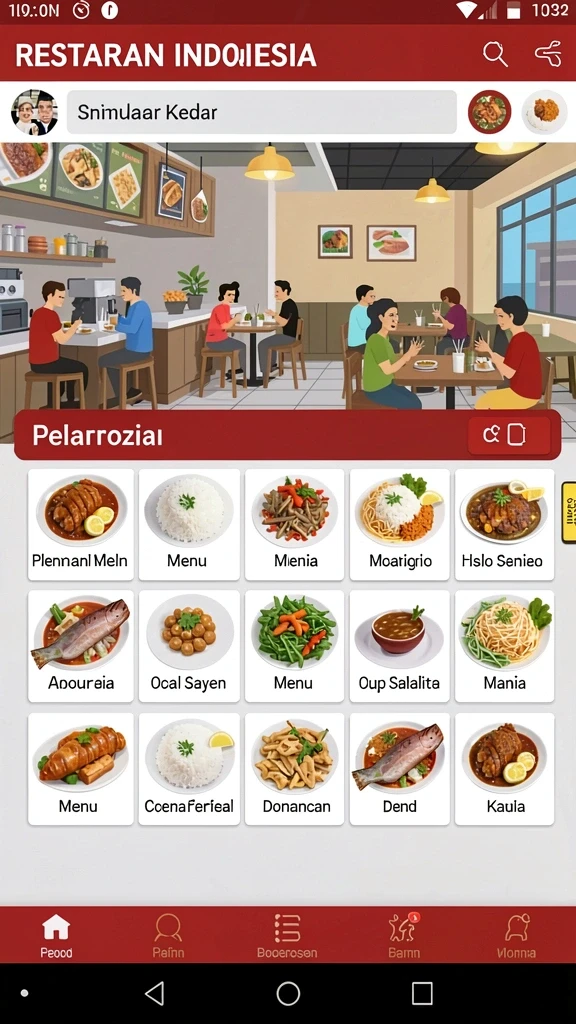Open the Plennanl Meln dish
Image resolution: width=576 pixels, height=1024 pixels.
tap(81, 524)
